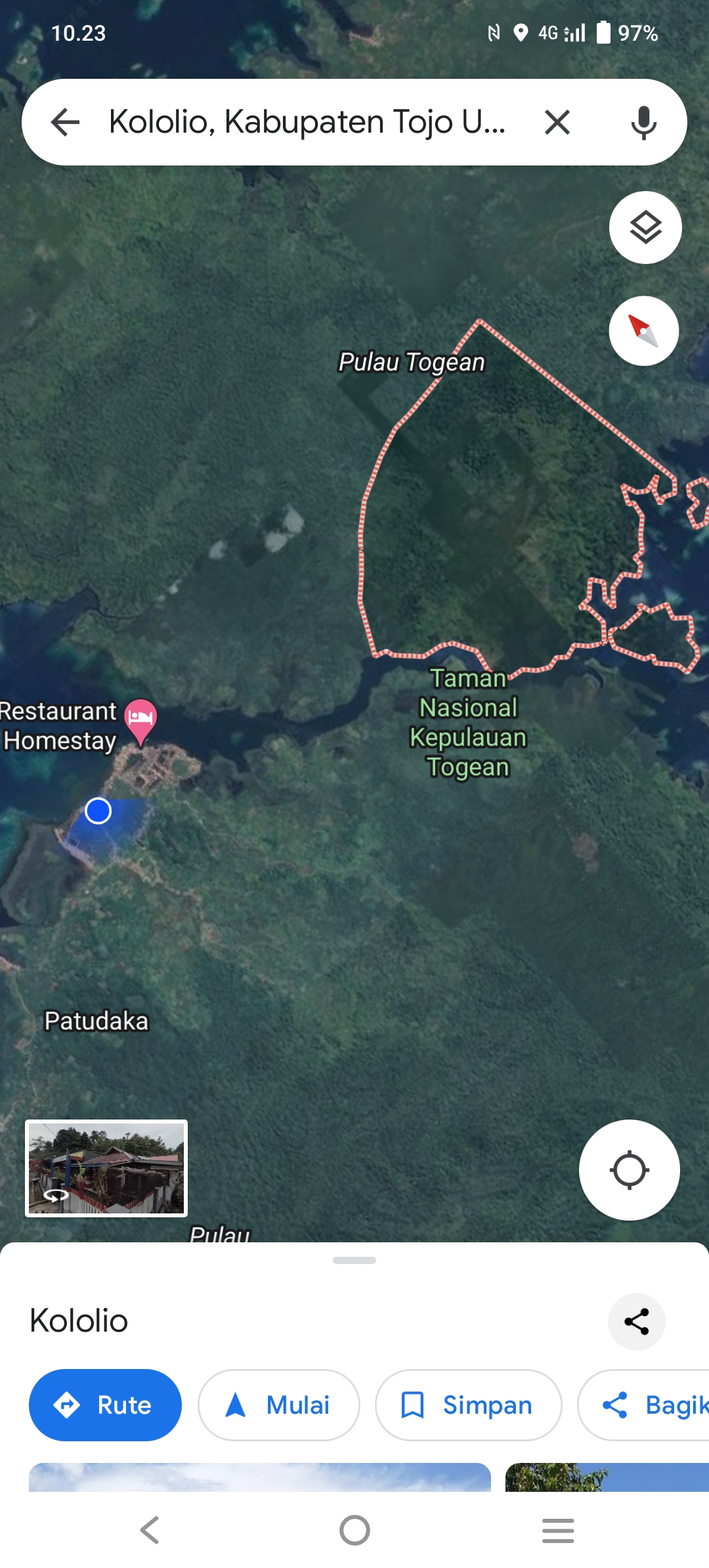
Task: Edit the Kololio search query field
Action: [307, 122]
